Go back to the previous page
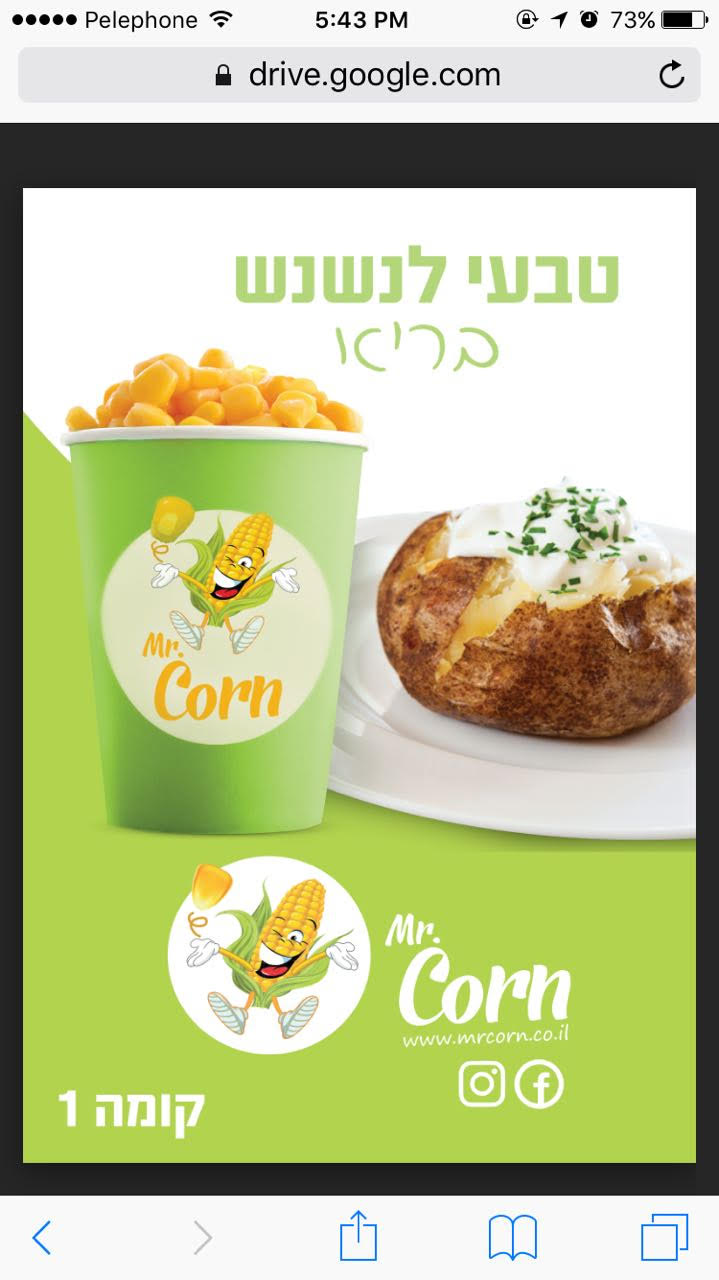 pyautogui.click(x=41, y=1238)
